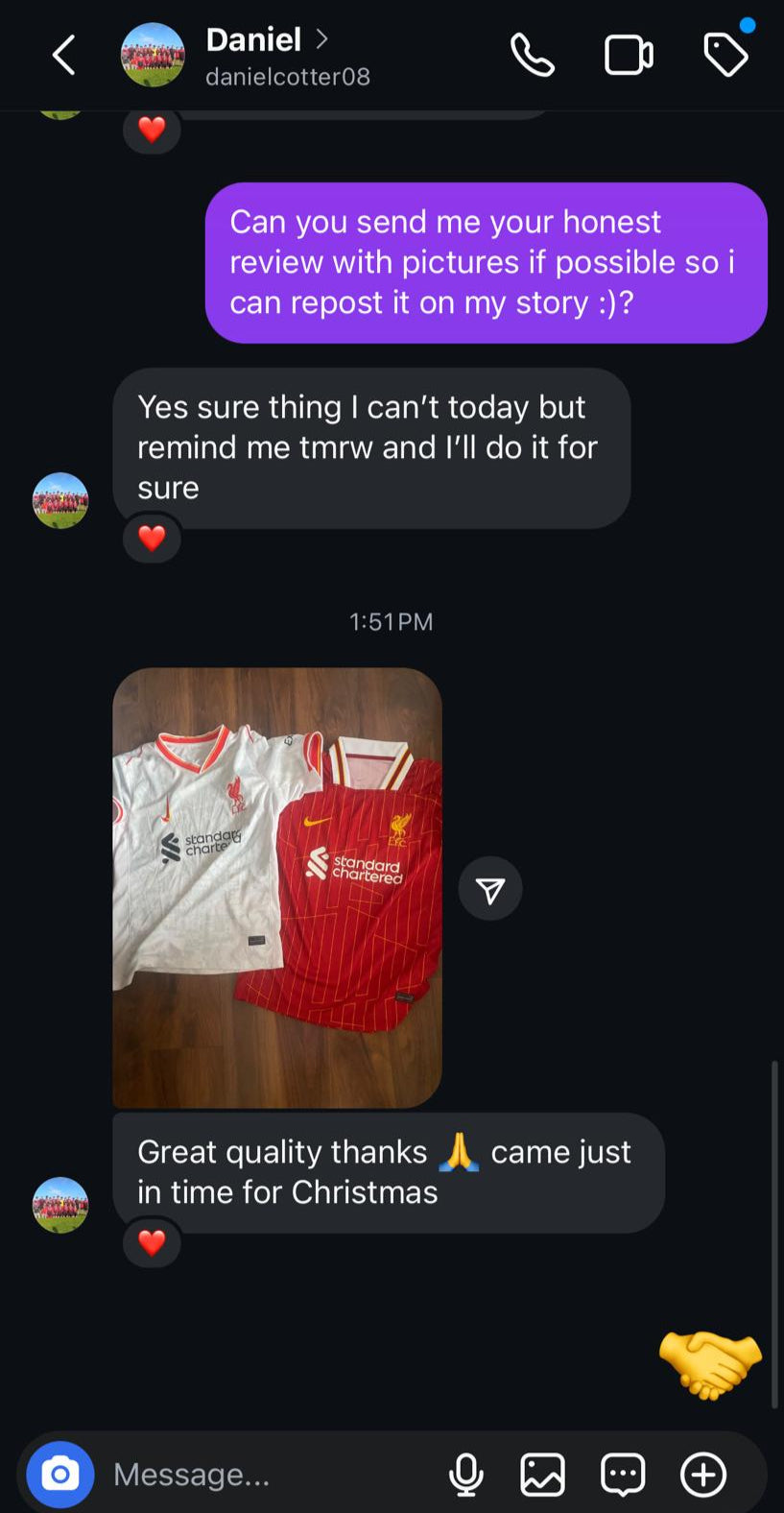Tap the handshake emoji sticker
Viewport: 784px width, 1513px height.
(710, 1365)
